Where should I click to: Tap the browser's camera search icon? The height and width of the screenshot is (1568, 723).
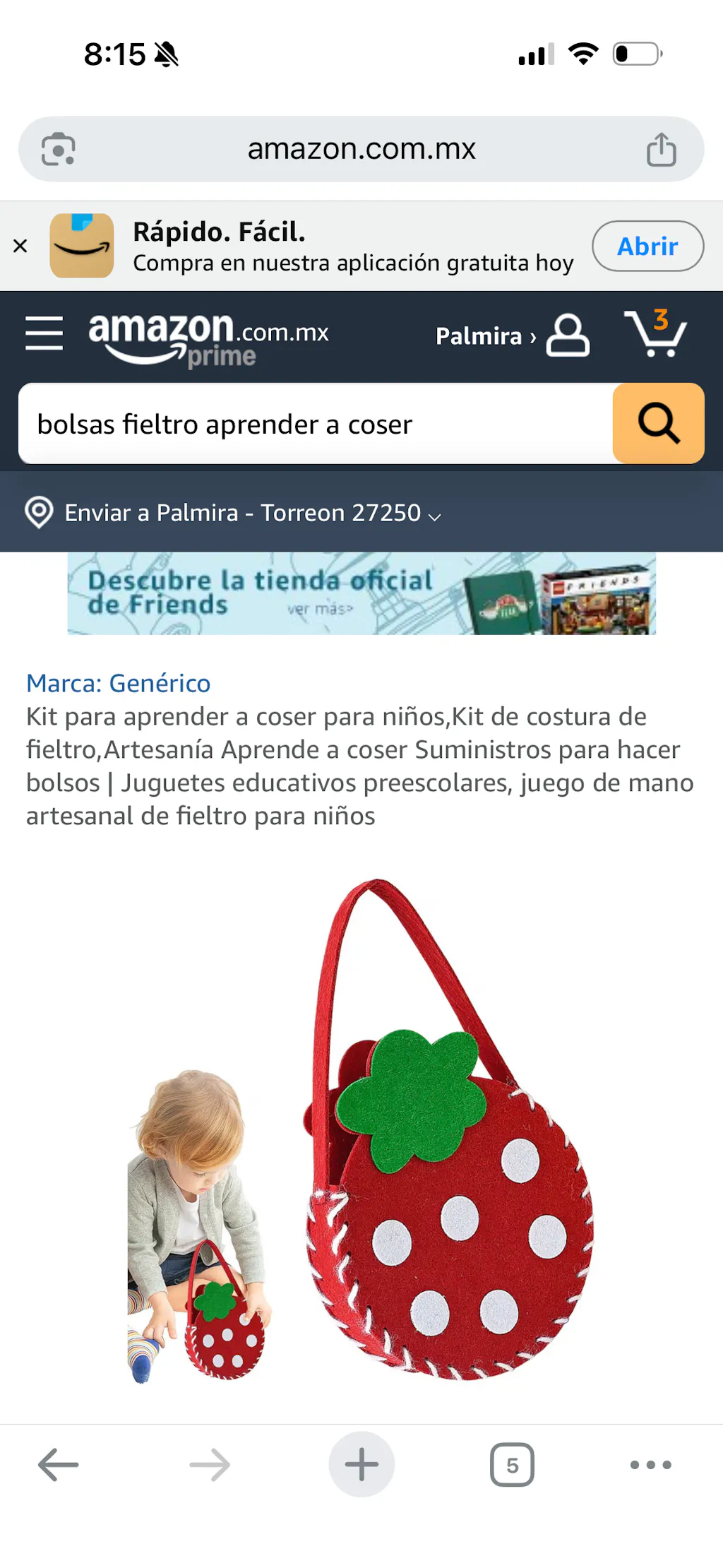click(x=58, y=150)
